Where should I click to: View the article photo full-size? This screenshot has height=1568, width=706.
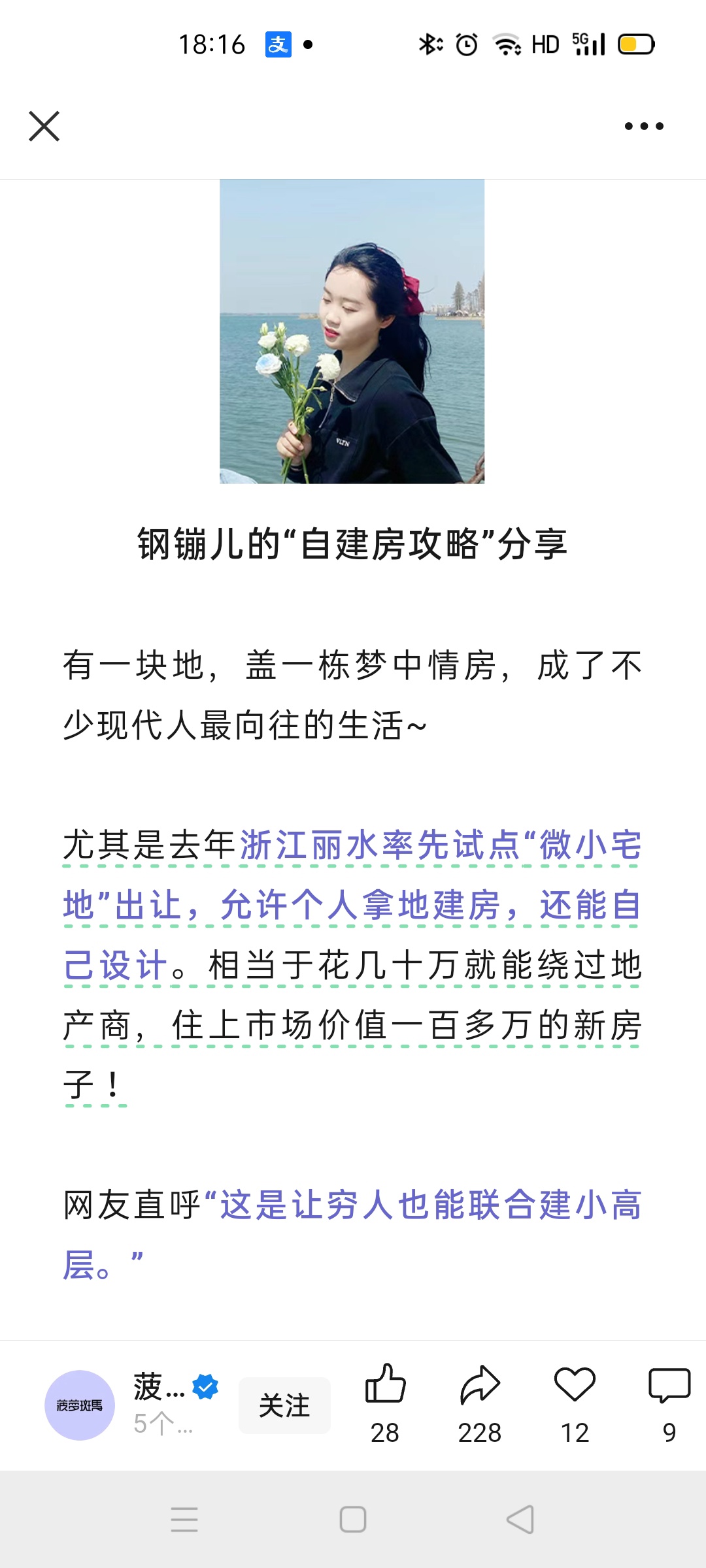coord(352,331)
